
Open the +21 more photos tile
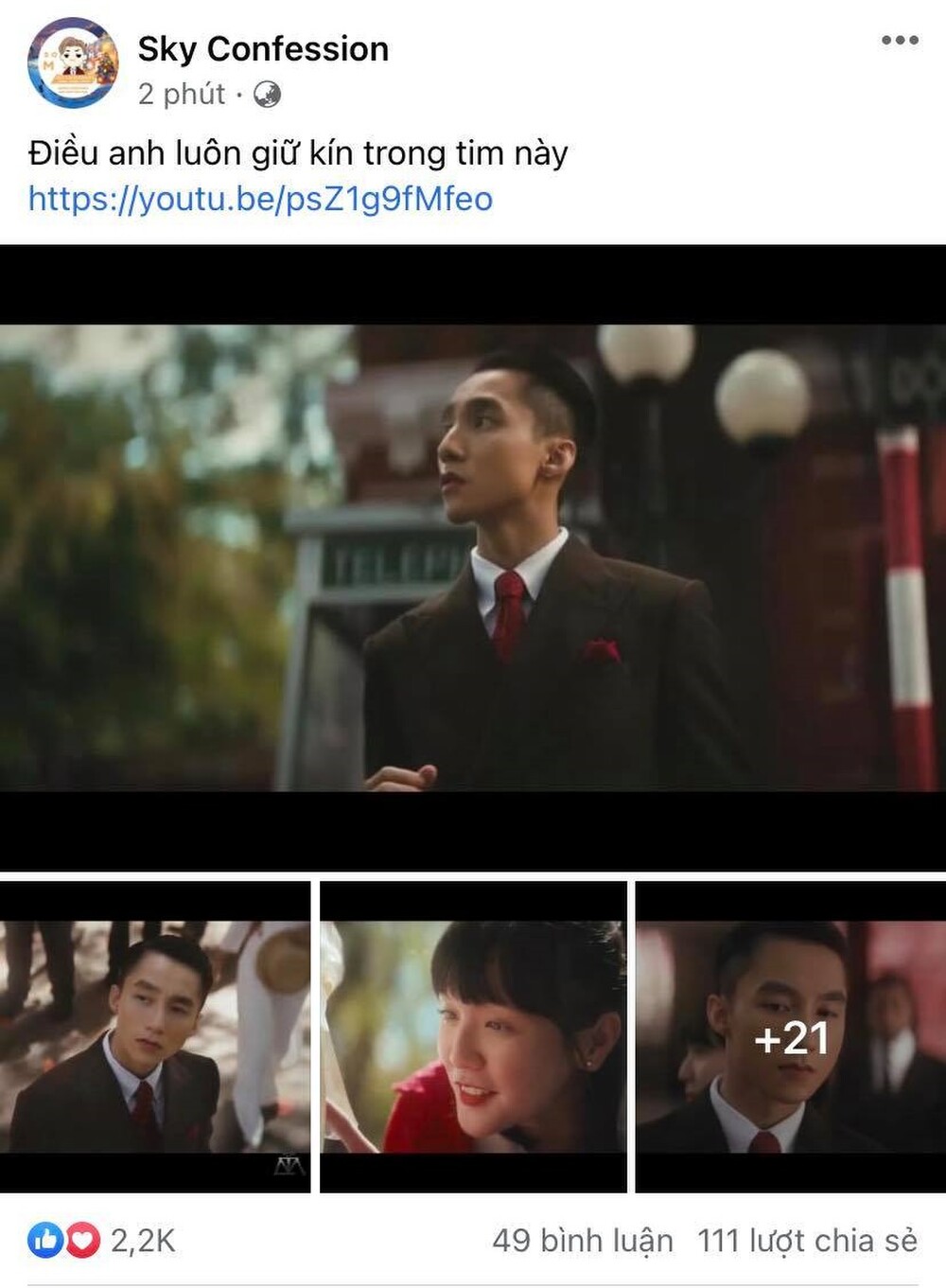coord(791,1036)
